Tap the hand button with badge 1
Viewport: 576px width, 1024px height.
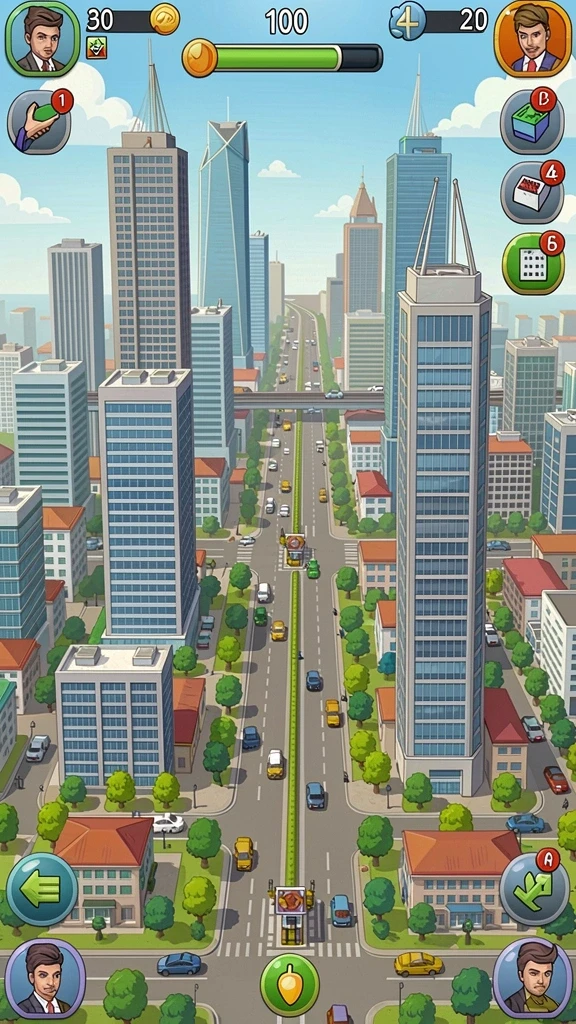(39, 122)
